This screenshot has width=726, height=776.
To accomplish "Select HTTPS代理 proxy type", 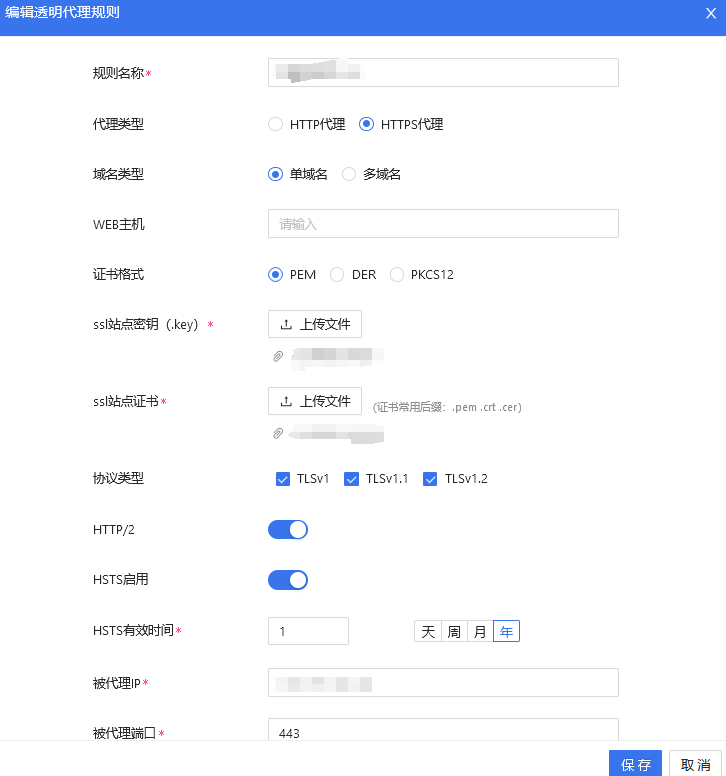I will (x=367, y=124).
